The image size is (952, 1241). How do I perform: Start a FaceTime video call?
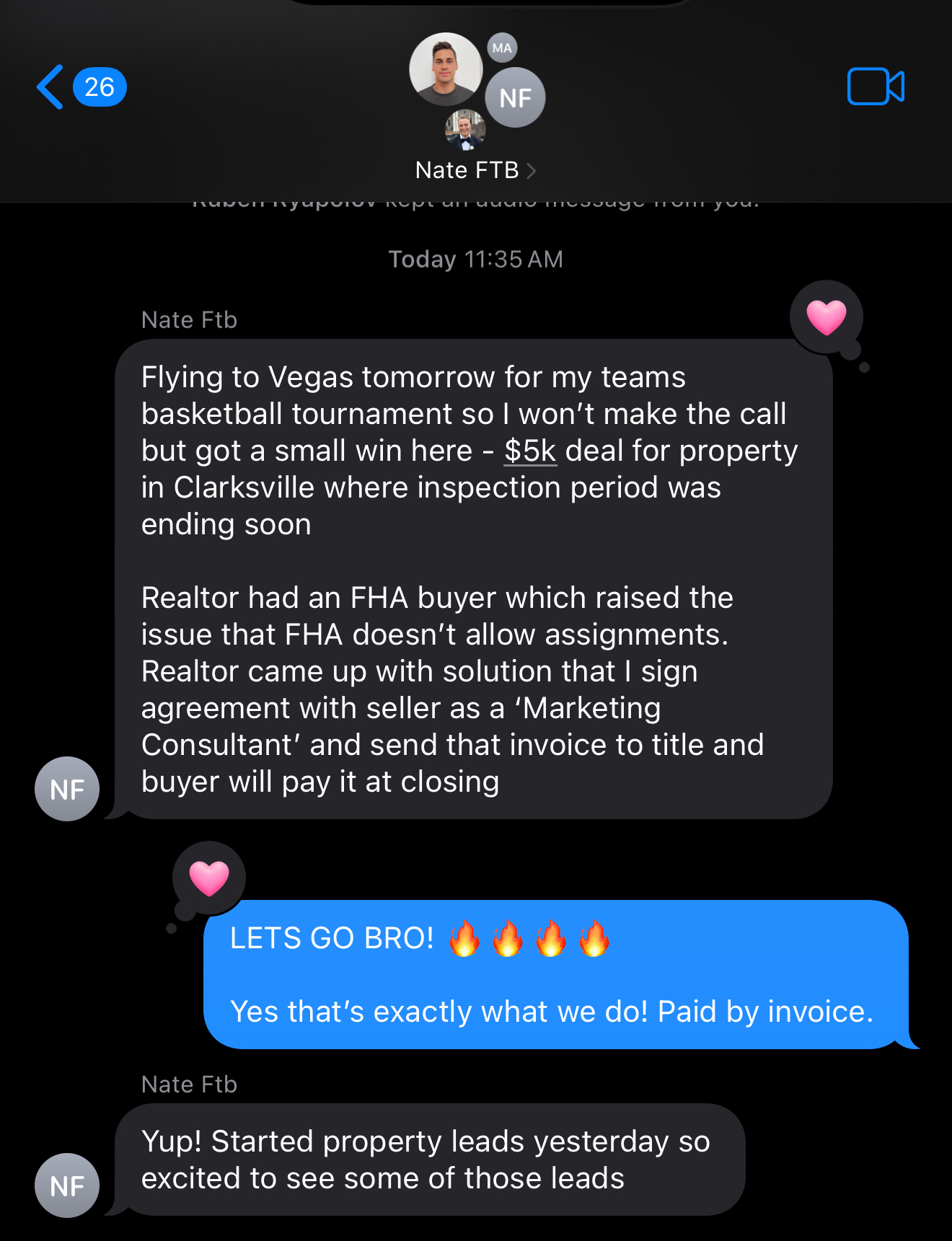click(875, 87)
